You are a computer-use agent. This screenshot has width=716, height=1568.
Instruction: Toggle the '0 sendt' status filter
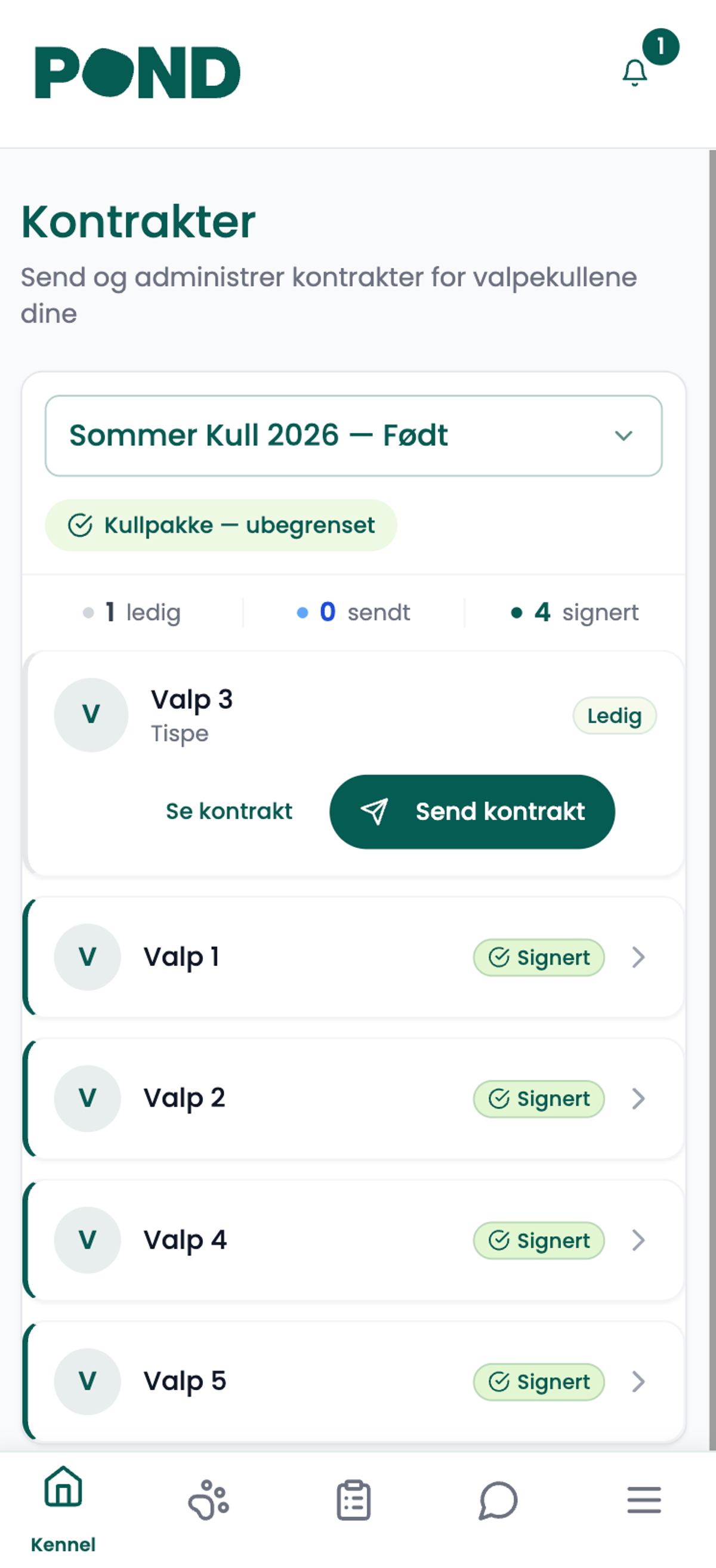(x=354, y=612)
